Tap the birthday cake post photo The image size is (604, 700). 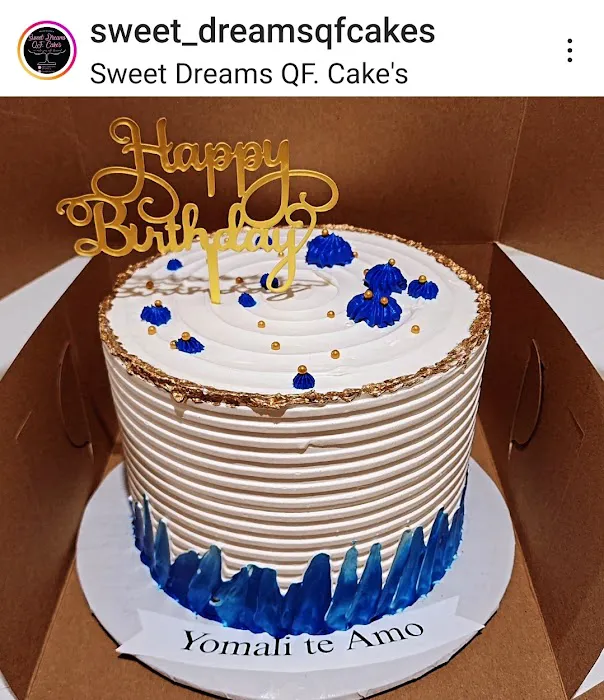coord(302,400)
